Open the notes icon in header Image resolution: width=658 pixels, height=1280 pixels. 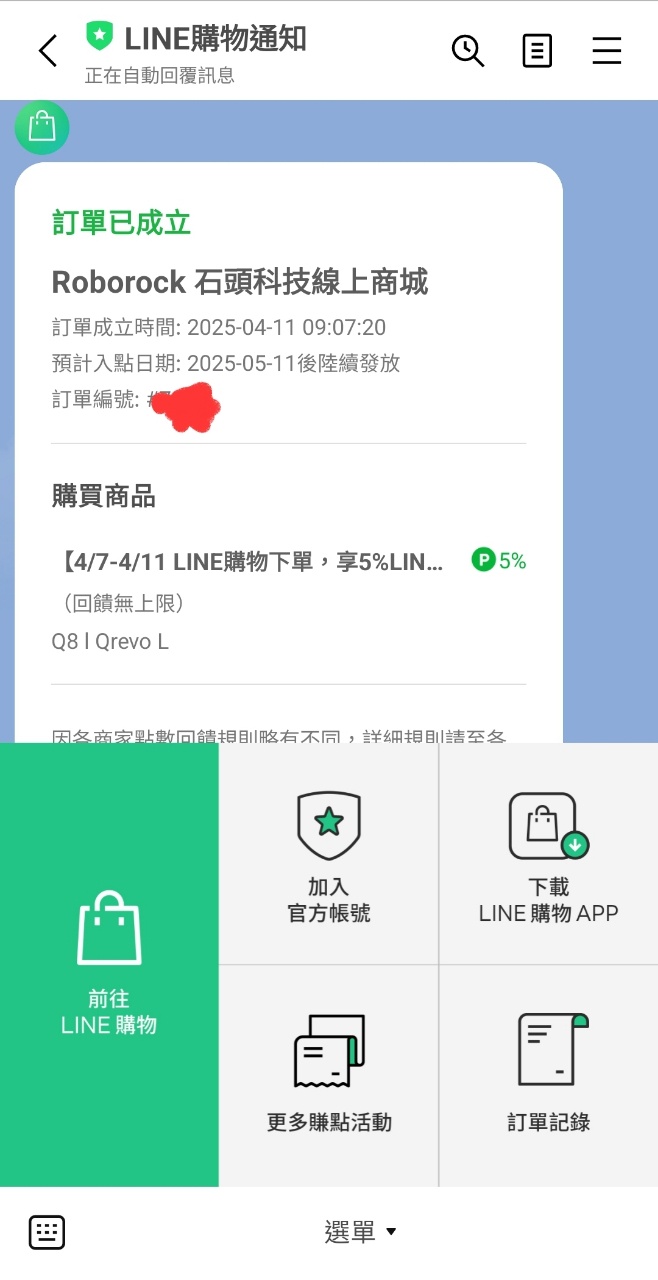pos(537,50)
